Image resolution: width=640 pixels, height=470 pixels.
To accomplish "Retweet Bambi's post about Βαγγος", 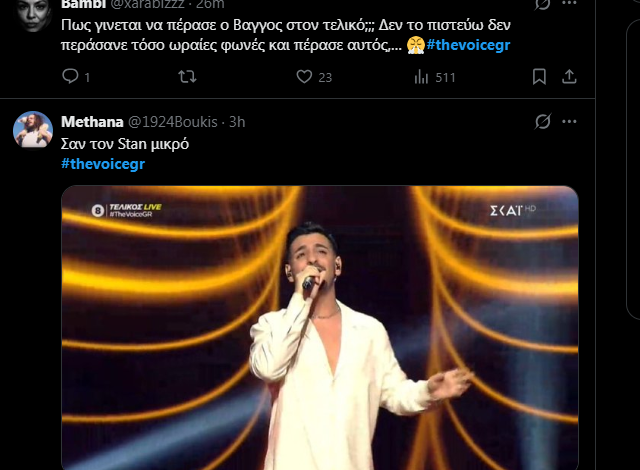I will 187,77.
